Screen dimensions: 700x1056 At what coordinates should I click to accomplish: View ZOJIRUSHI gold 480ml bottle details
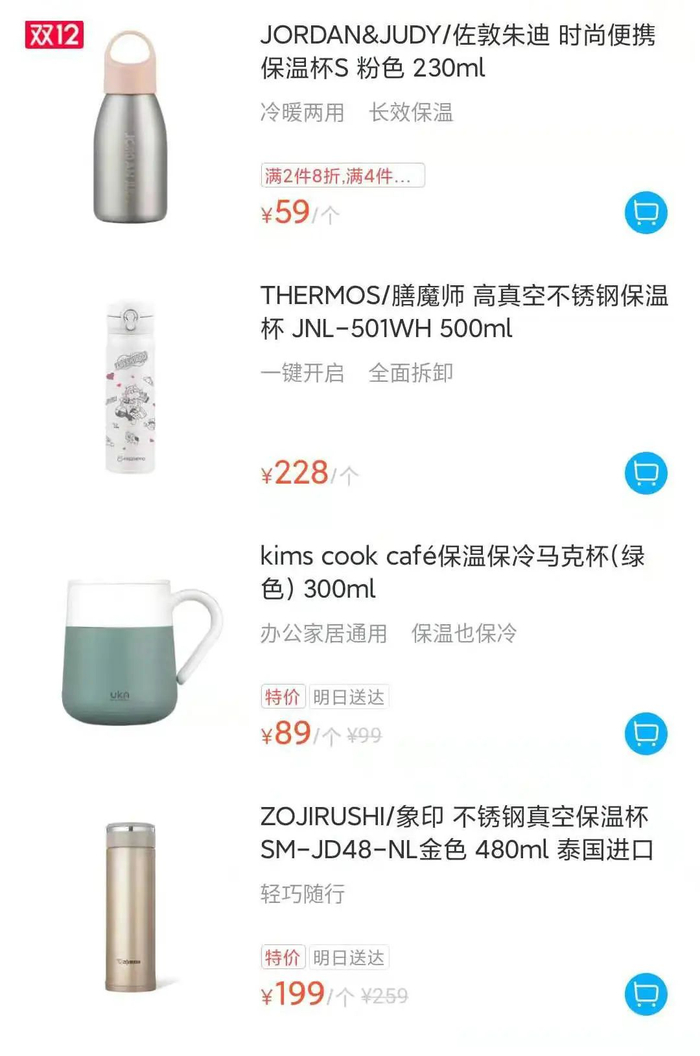pos(456,833)
